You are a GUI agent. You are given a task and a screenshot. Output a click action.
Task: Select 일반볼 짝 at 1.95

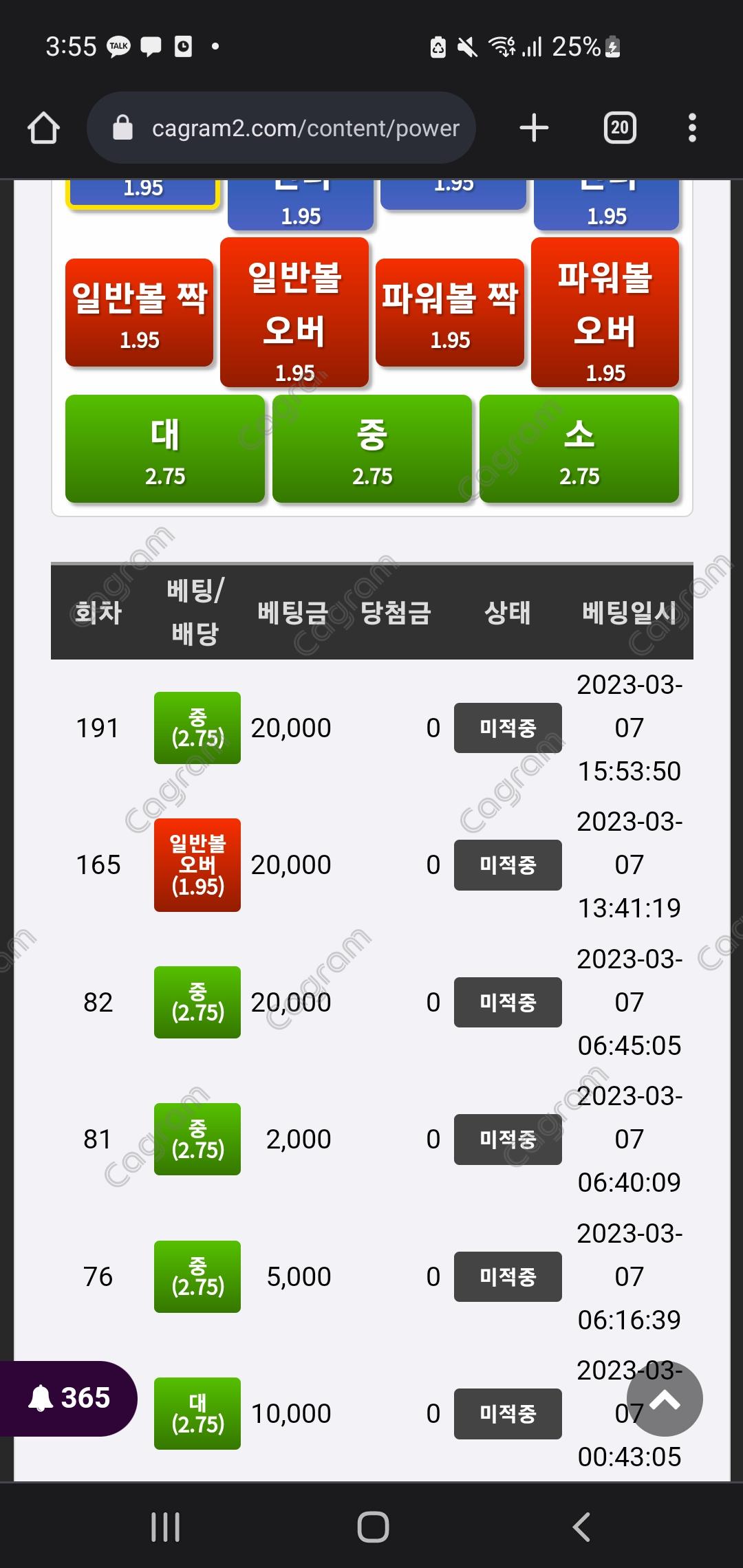click(140, 313)
